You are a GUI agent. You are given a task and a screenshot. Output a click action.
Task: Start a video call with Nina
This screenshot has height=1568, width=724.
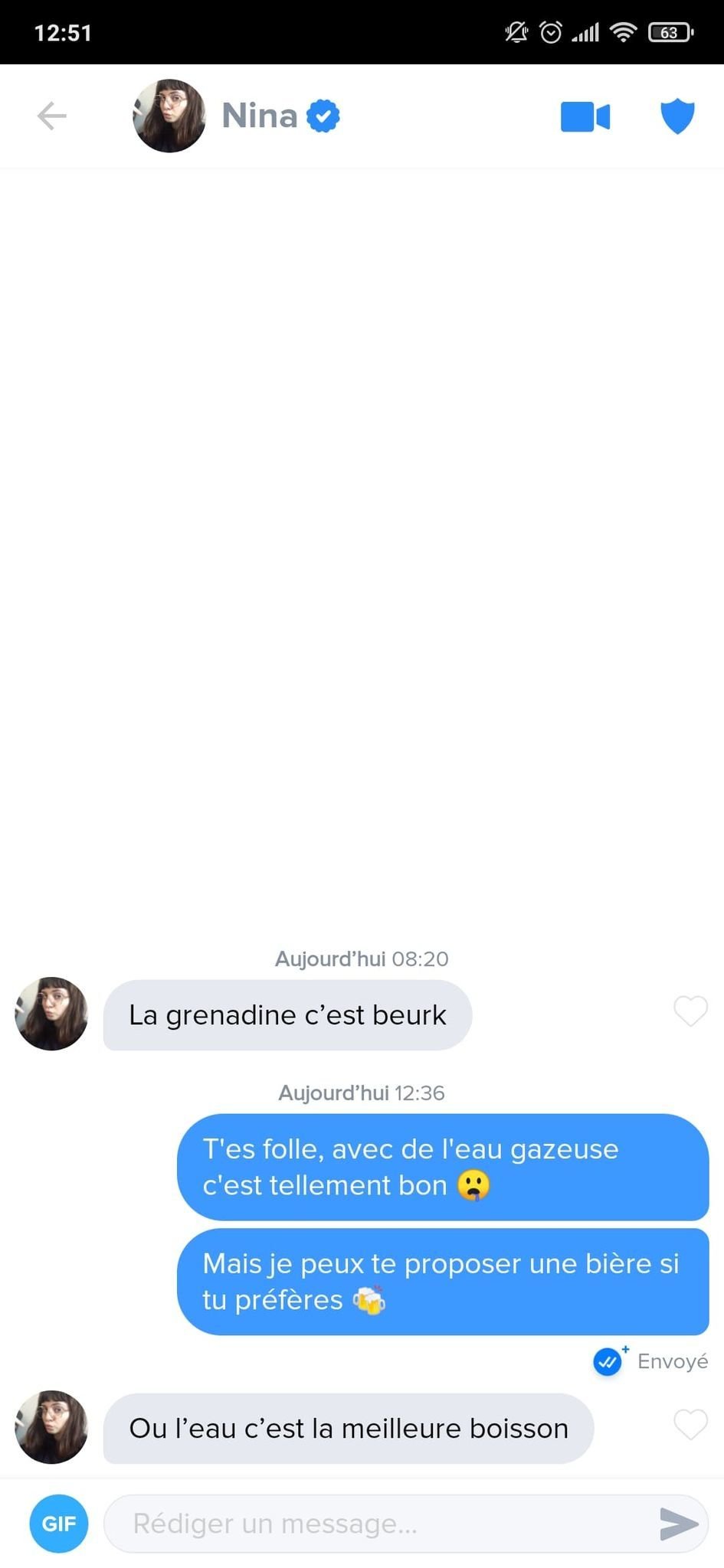point(585,117)
